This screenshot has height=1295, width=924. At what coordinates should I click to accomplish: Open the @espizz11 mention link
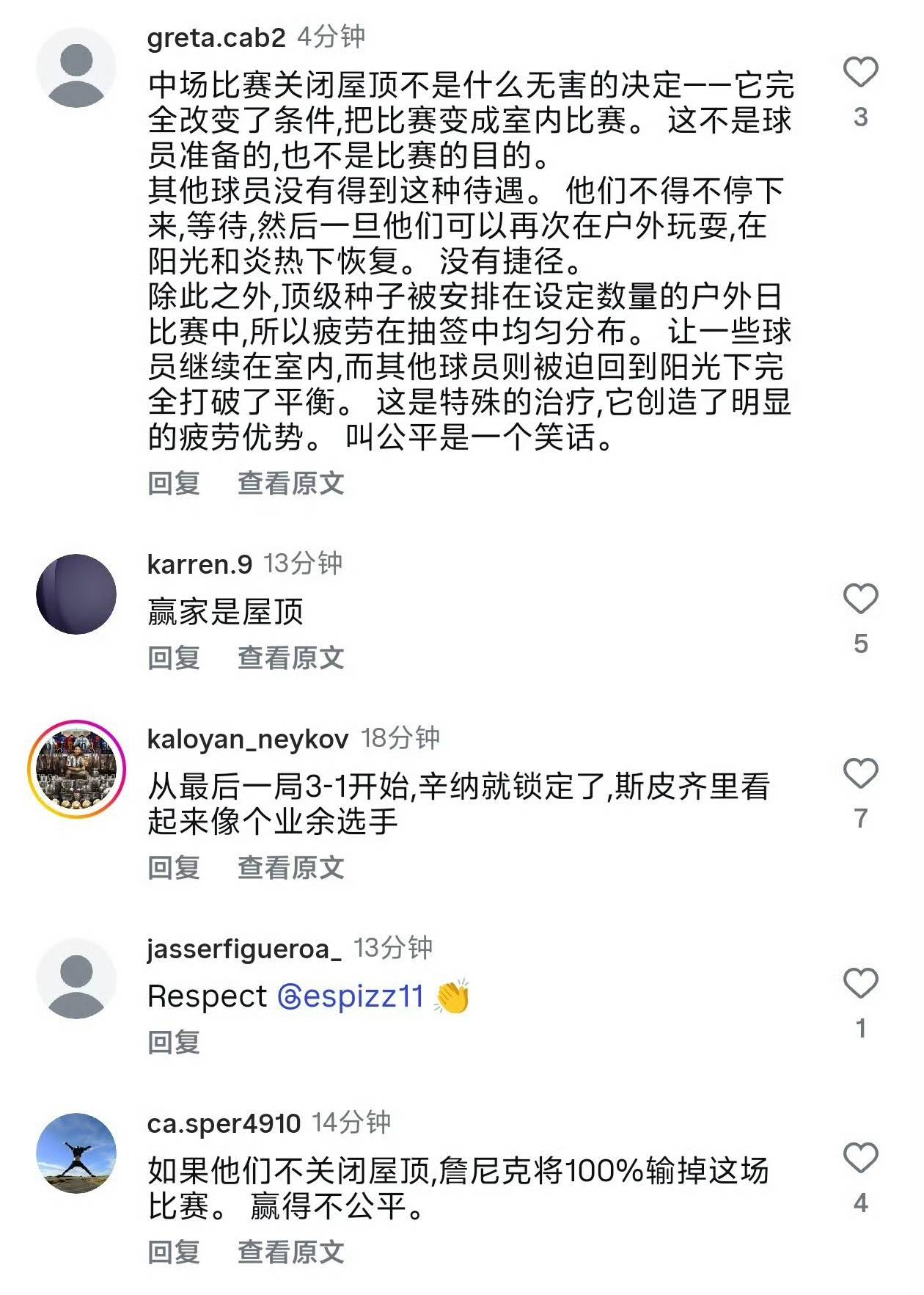point(351,996)
